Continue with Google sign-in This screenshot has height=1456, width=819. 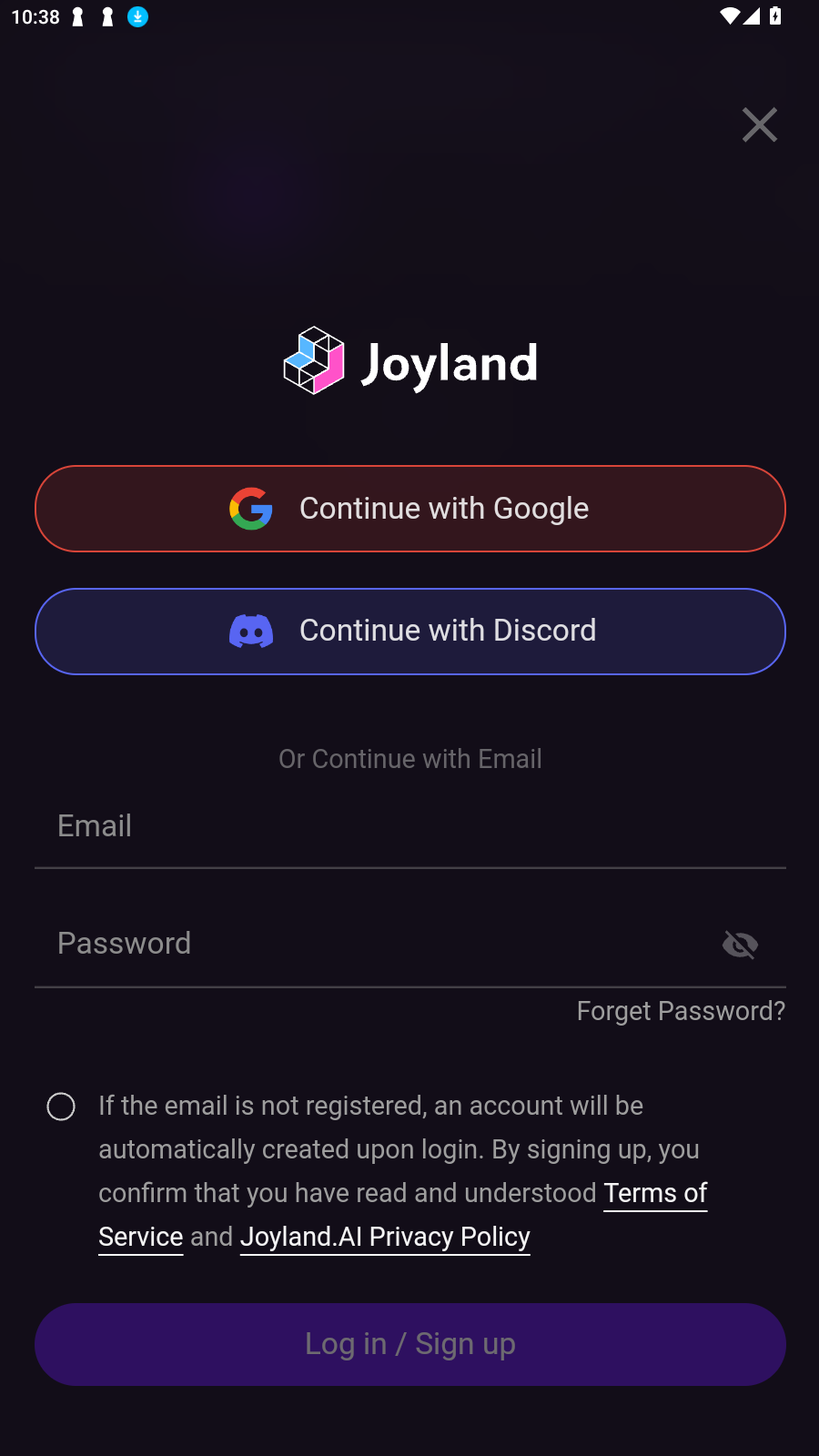409,509
